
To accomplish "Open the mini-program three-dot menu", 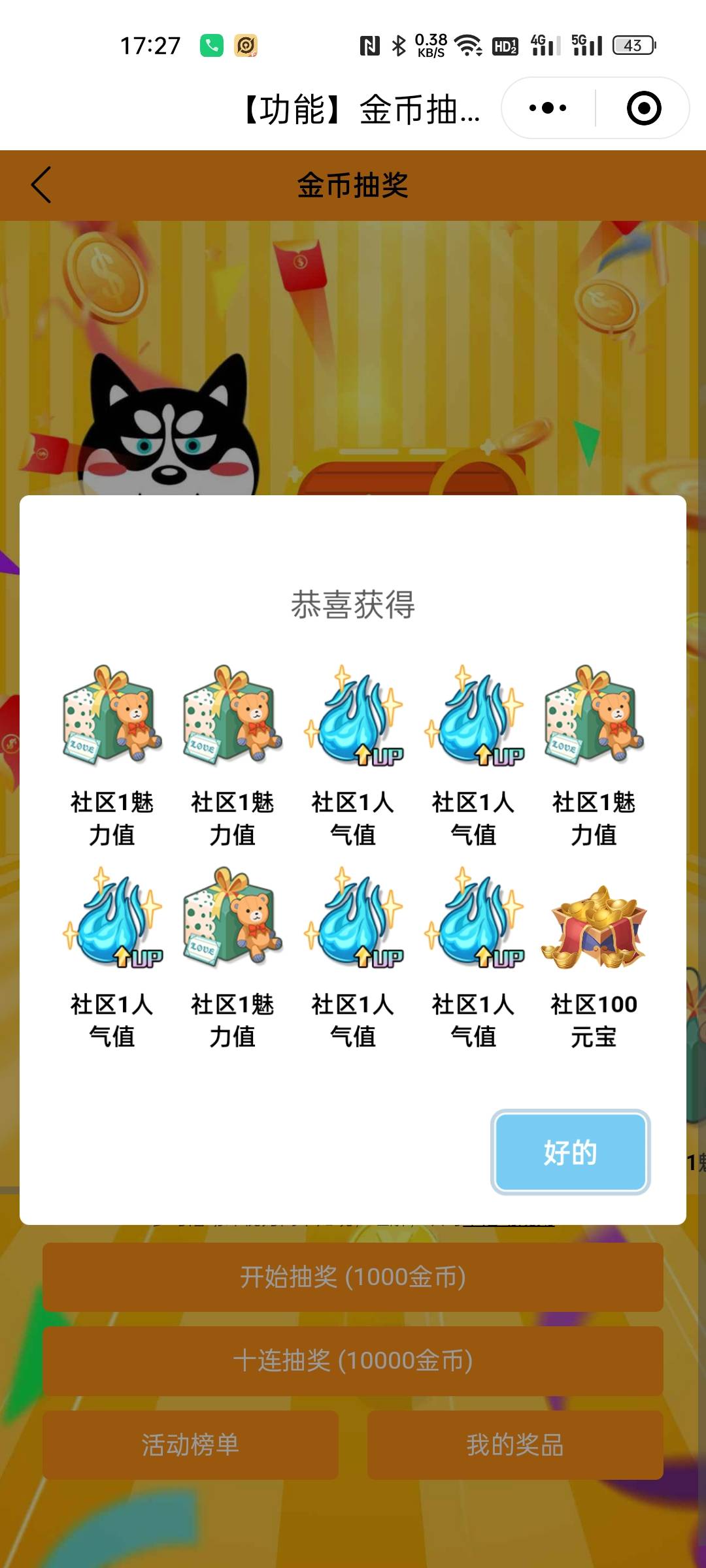I will (x=548, y=108).
